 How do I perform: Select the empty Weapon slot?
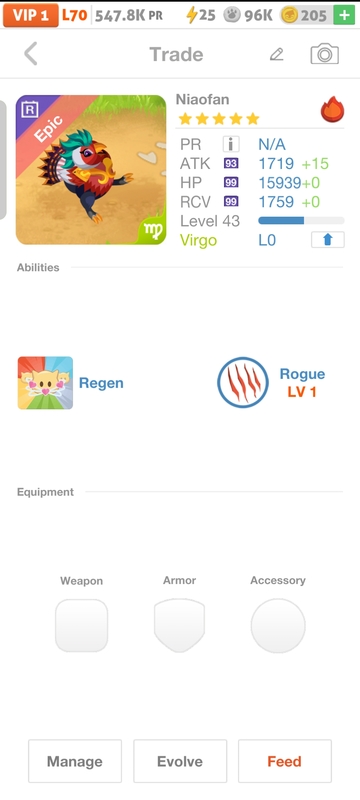pyautogui.click(x=82, y=626)
